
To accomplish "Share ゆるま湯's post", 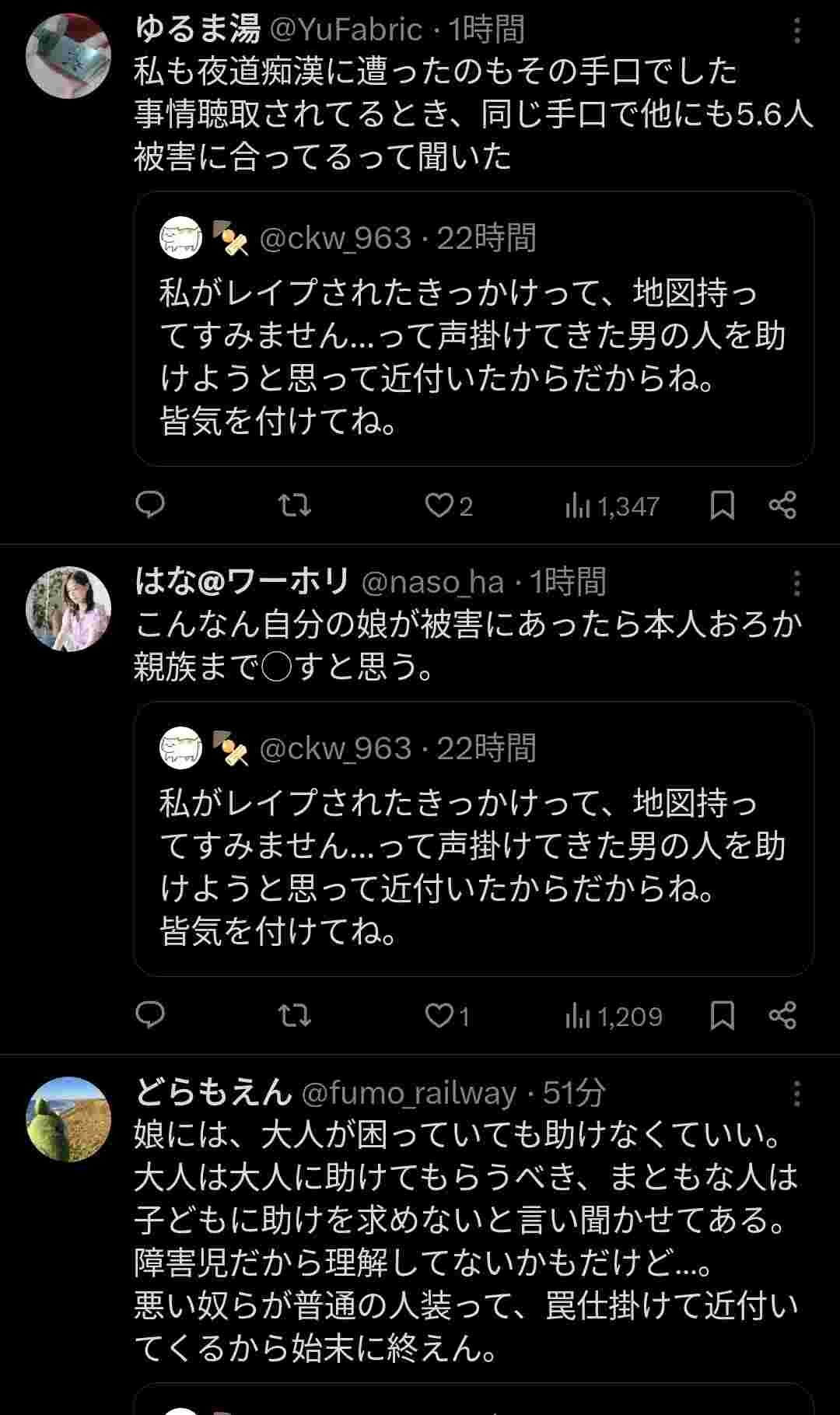I will 782,506.
